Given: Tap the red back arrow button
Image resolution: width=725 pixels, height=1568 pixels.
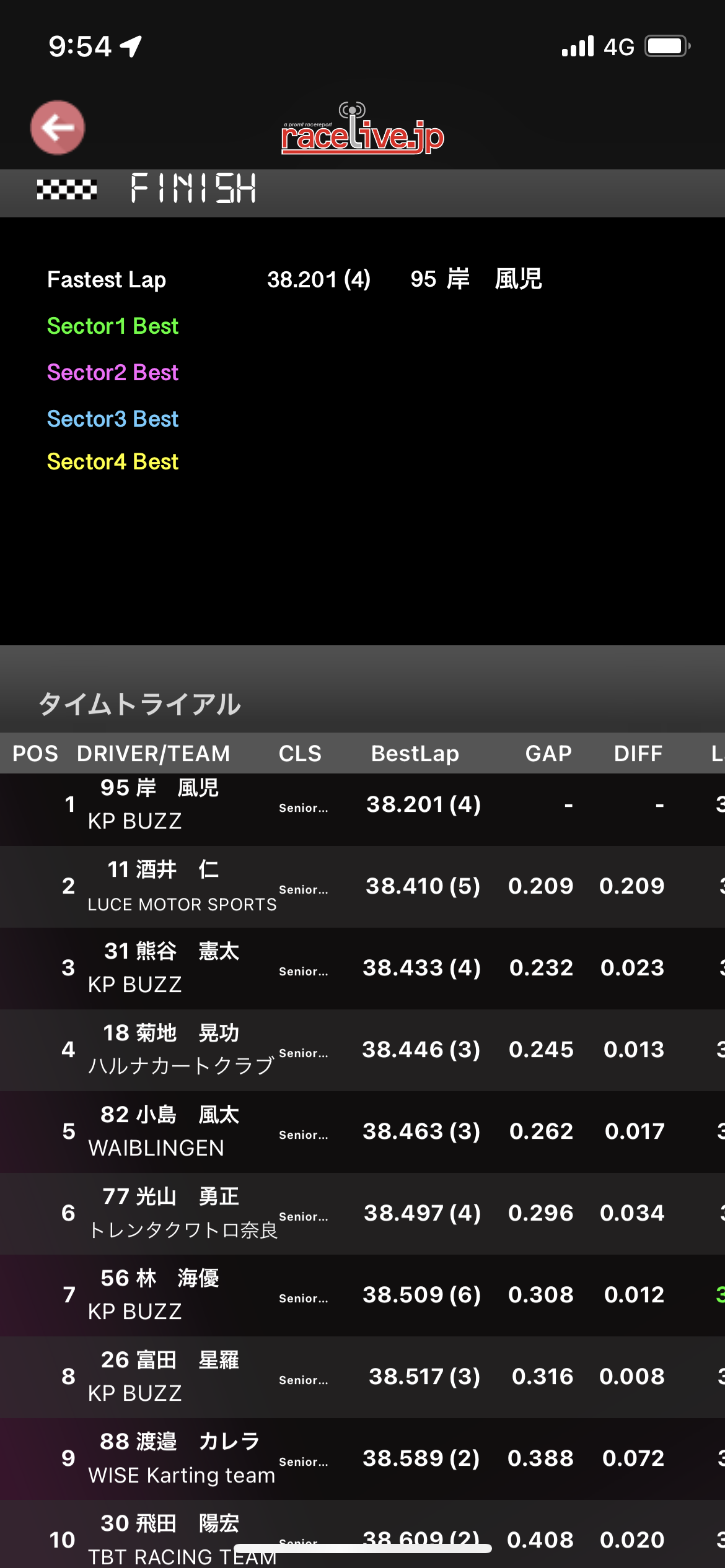Looking at the screenshot, I should 58,128.
